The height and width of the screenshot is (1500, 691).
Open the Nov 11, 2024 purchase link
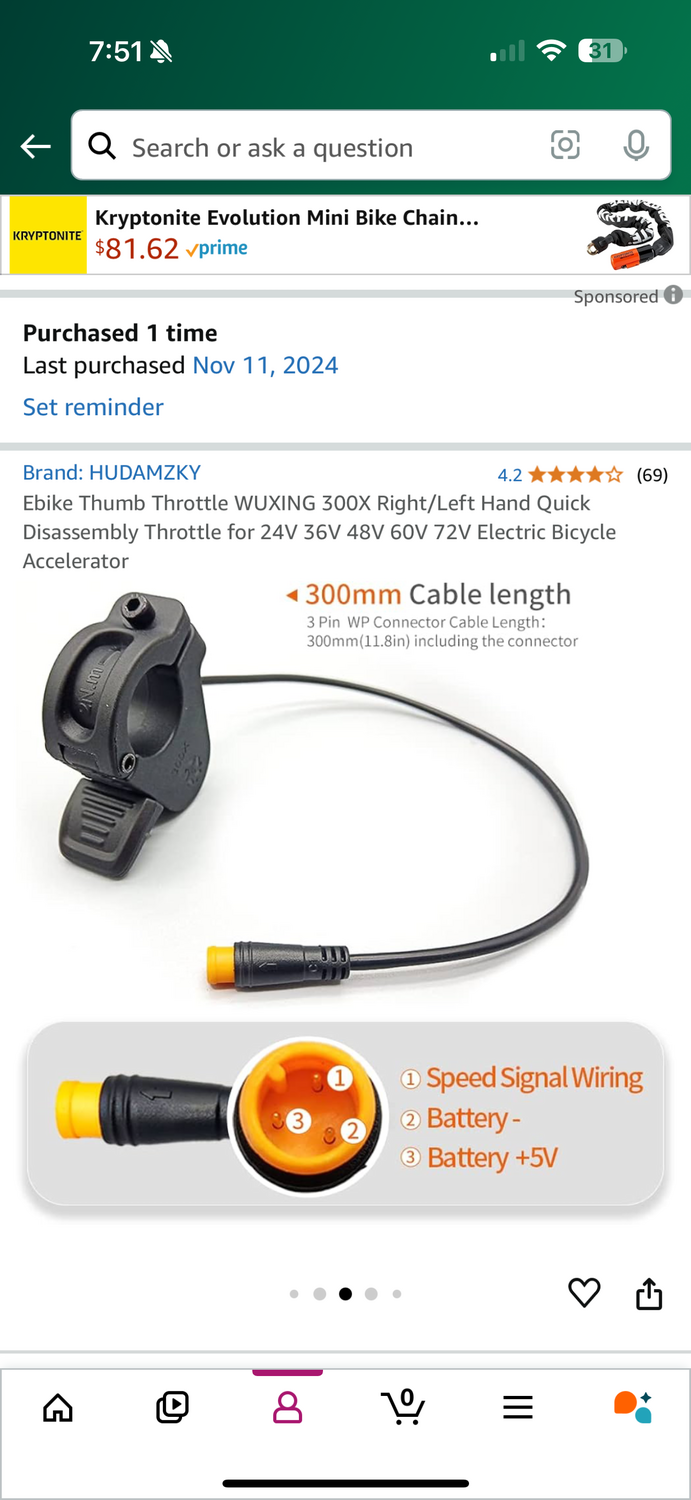click(265, 365)
